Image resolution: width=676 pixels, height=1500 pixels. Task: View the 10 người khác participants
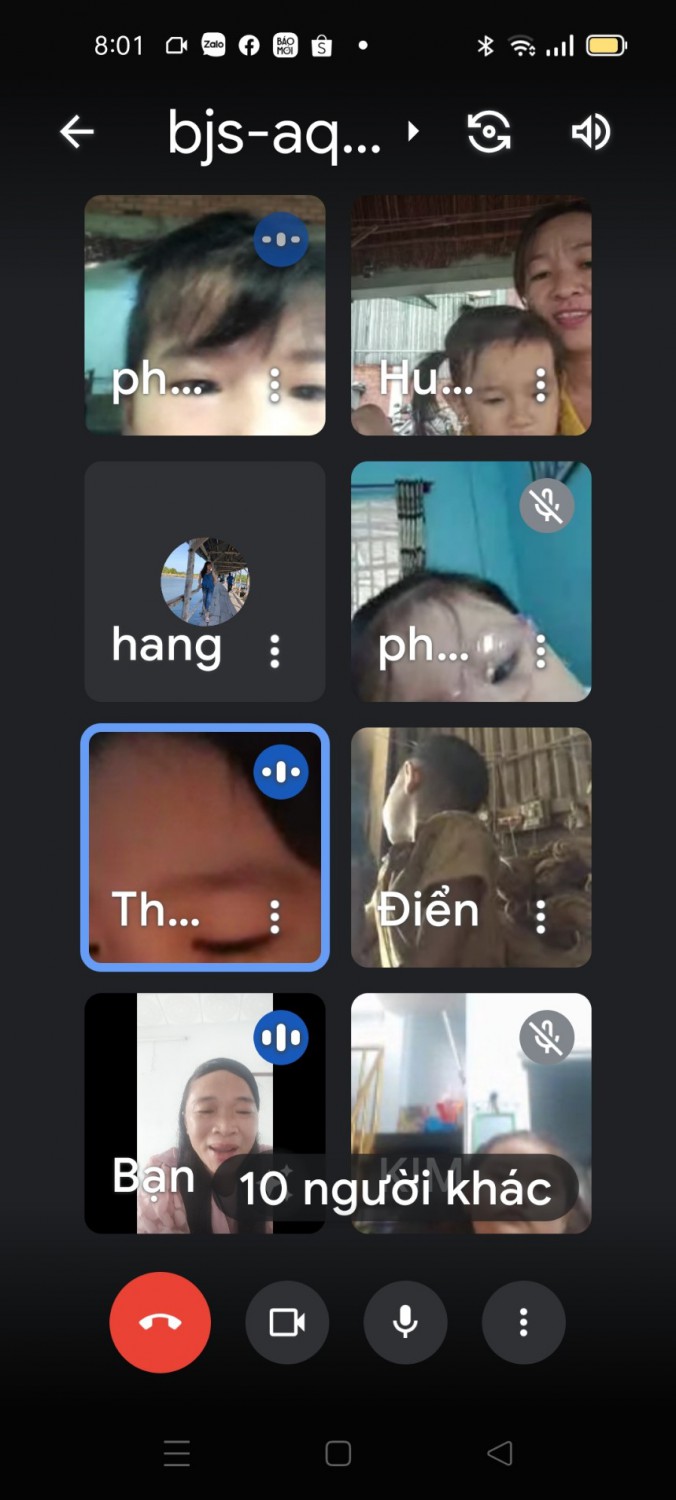[395, 1188]
